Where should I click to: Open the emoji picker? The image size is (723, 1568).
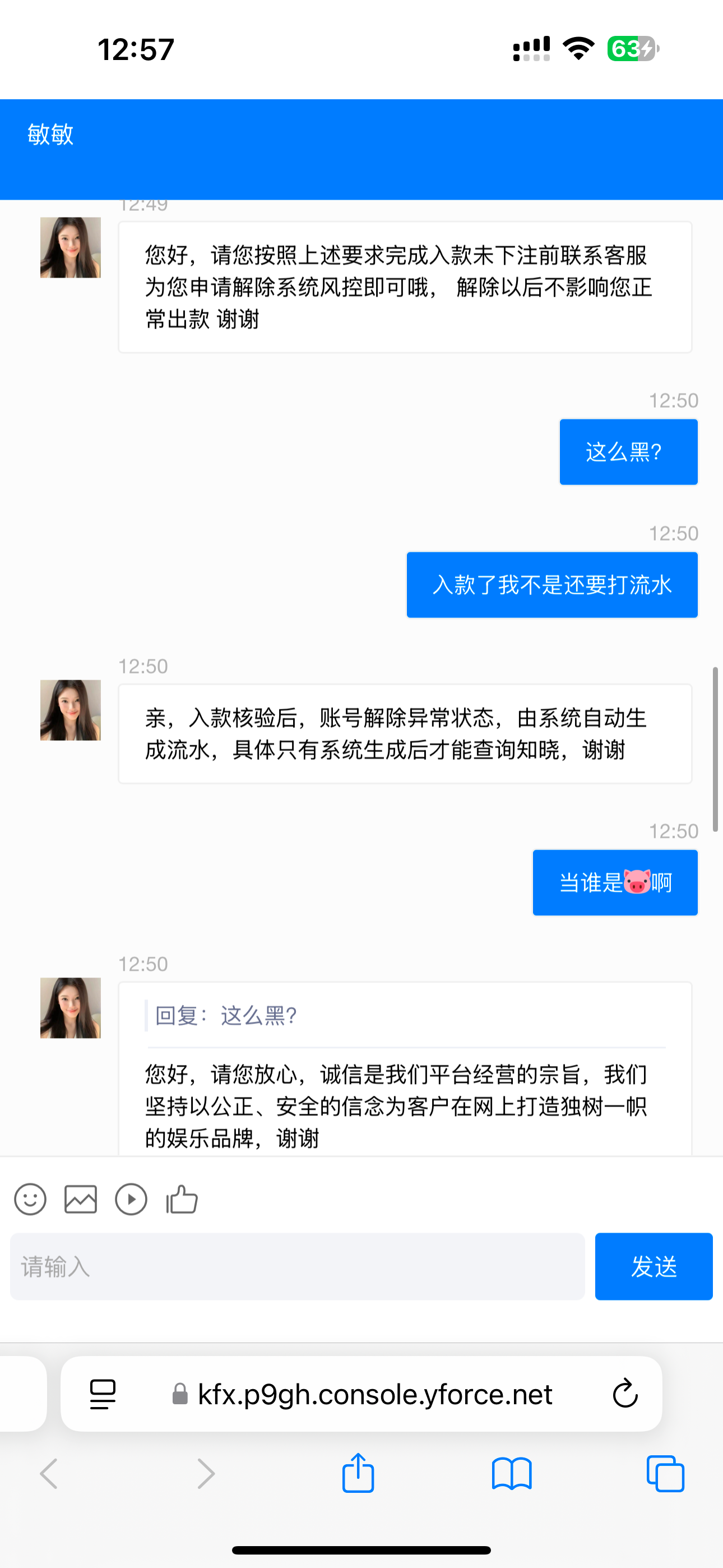tap(30, 1199)
